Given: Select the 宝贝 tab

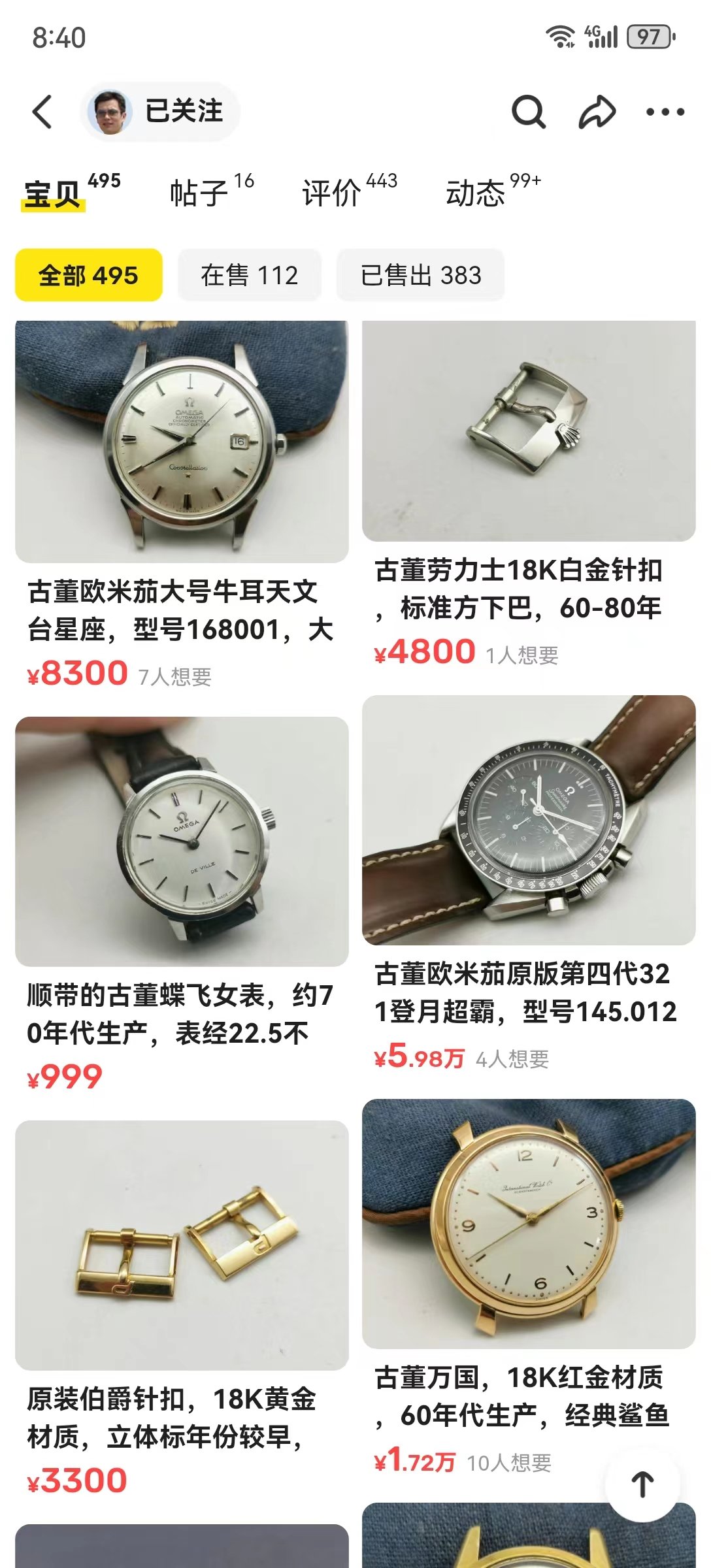Looking at the screenshot, I should click(x=54, y=193).
